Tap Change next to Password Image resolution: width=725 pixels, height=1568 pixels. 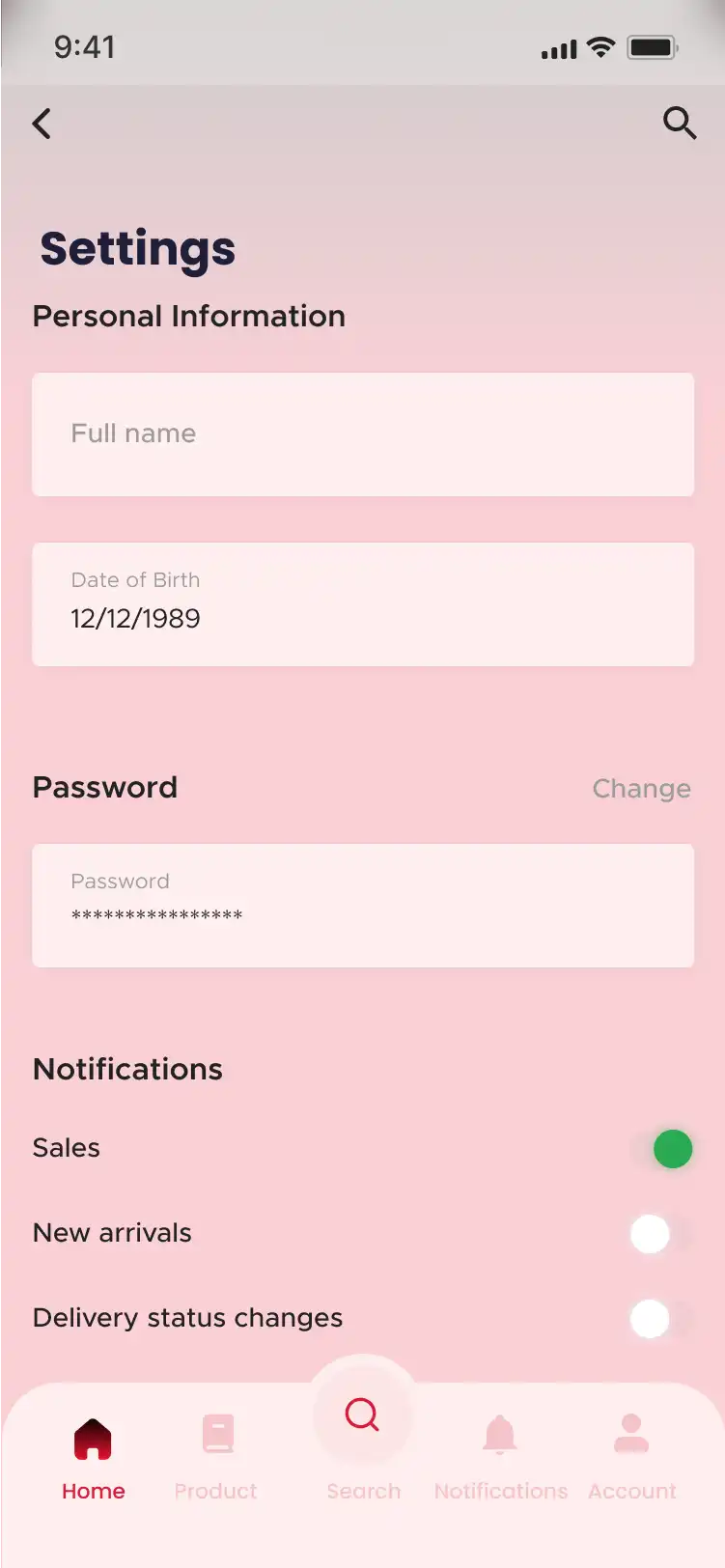click(x=641, y=789)
